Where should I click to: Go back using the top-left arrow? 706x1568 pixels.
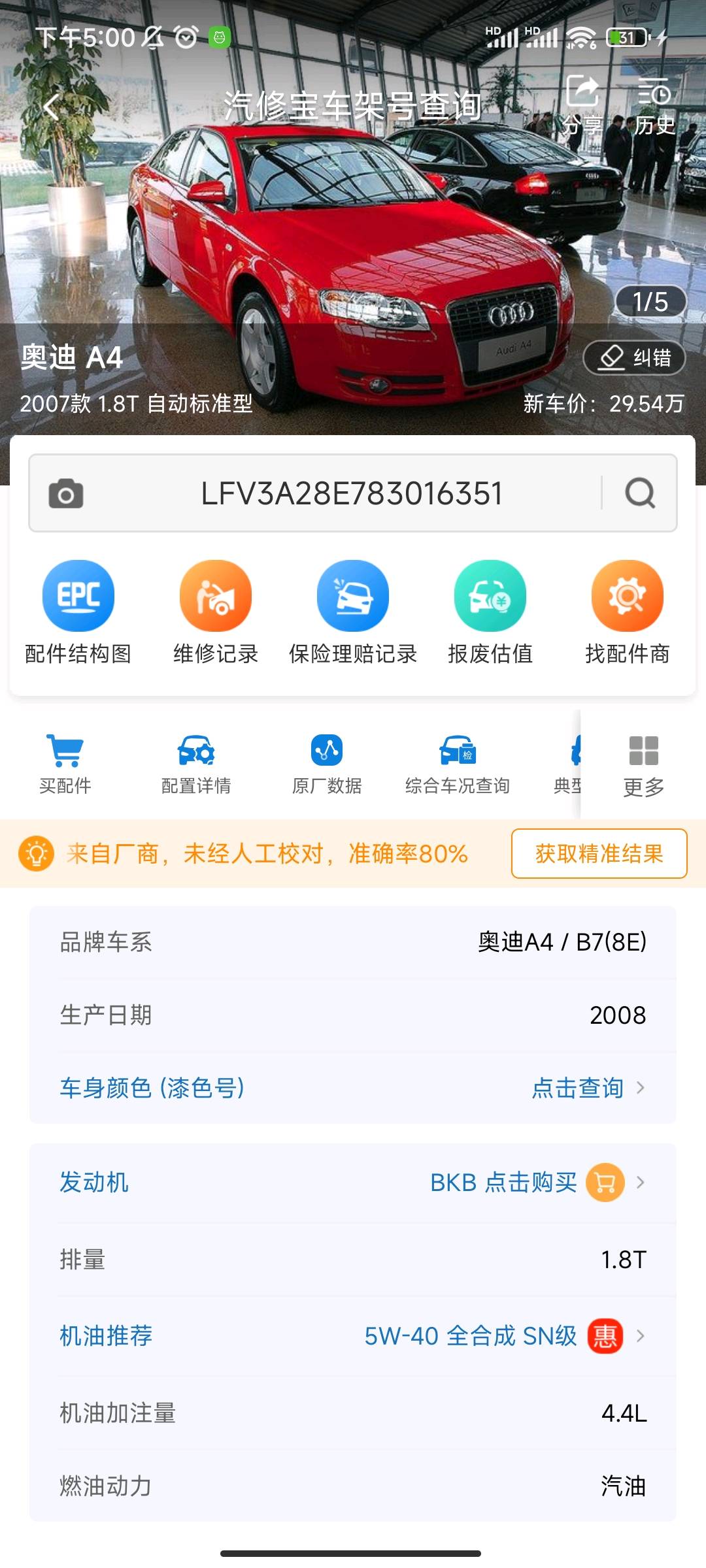point(51,106)
